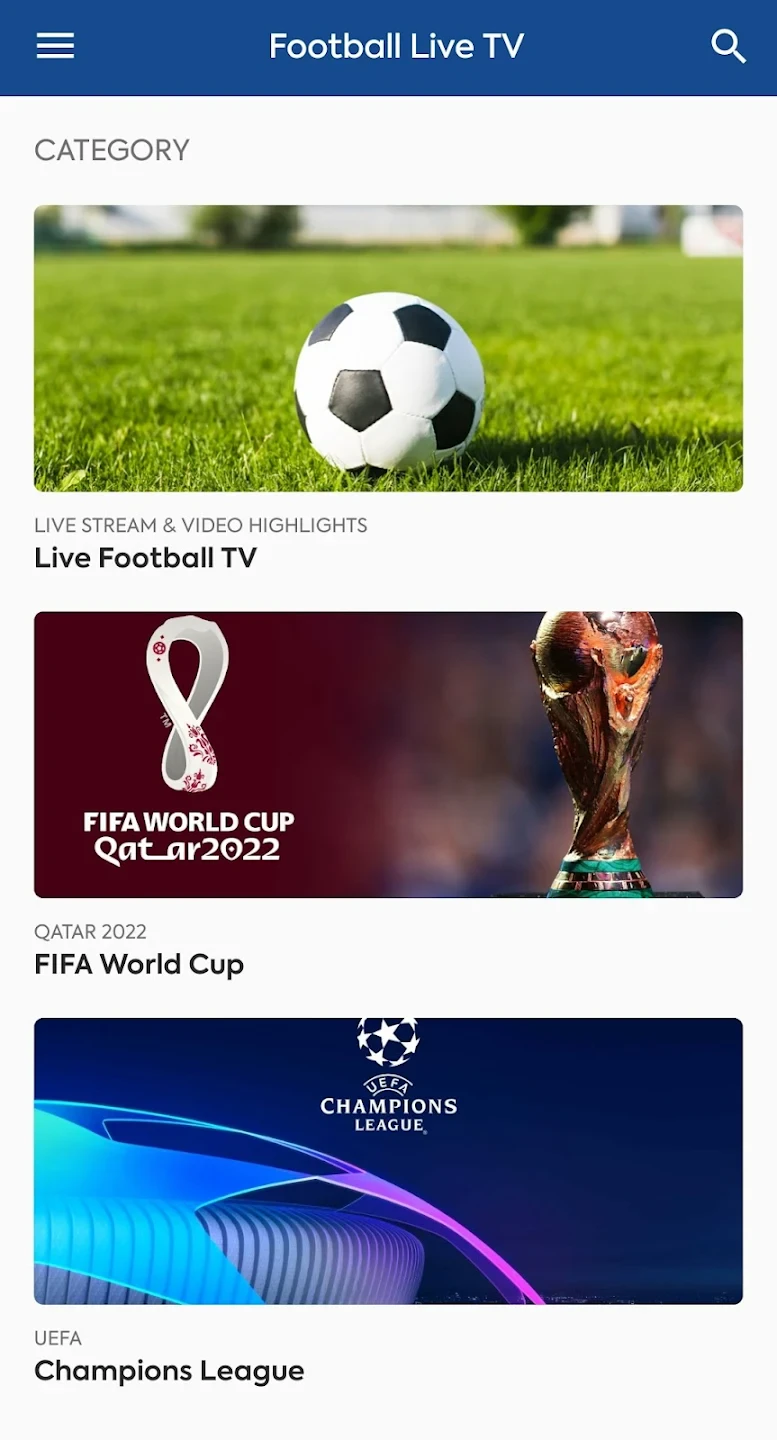This screenshot has height=1440, width=777.
Task: Open the hamburger drawer menu
Action: (55, 46)
